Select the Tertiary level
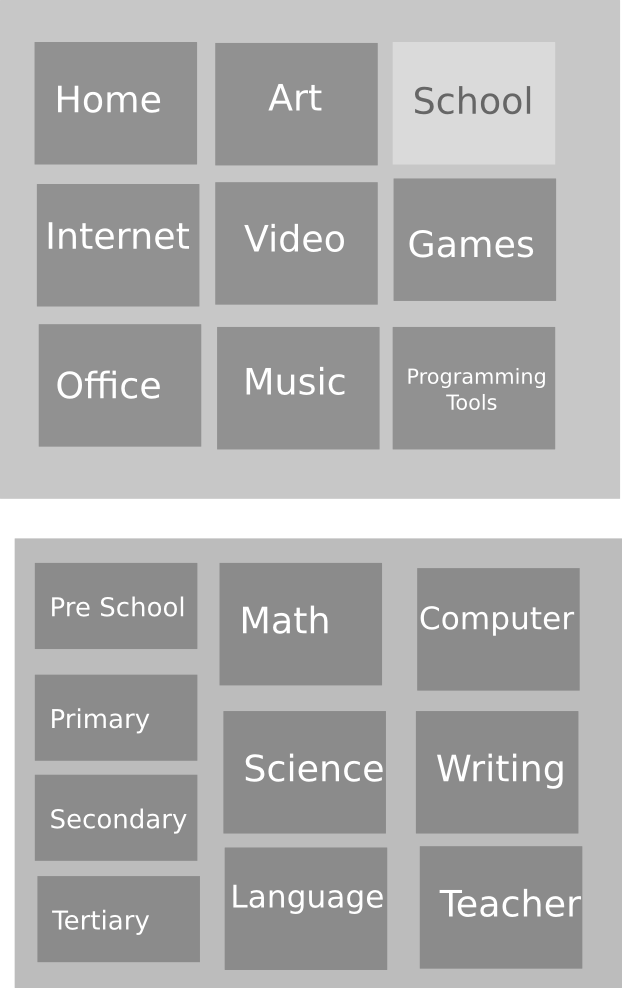Image resolution: width=622 pixels, height=988 pixels. (118, 919)
